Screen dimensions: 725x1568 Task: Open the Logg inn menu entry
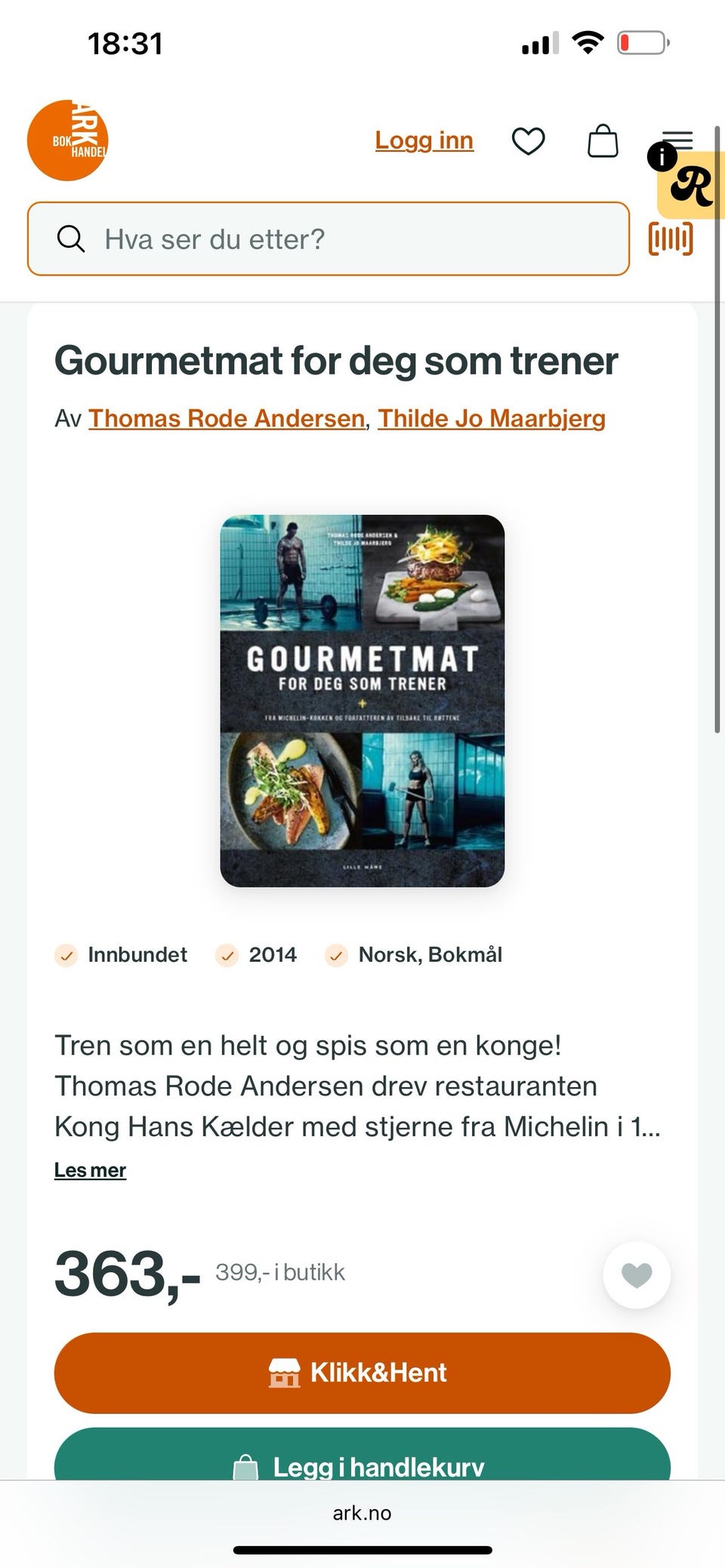pyautogui.click(x=424, y=140)
